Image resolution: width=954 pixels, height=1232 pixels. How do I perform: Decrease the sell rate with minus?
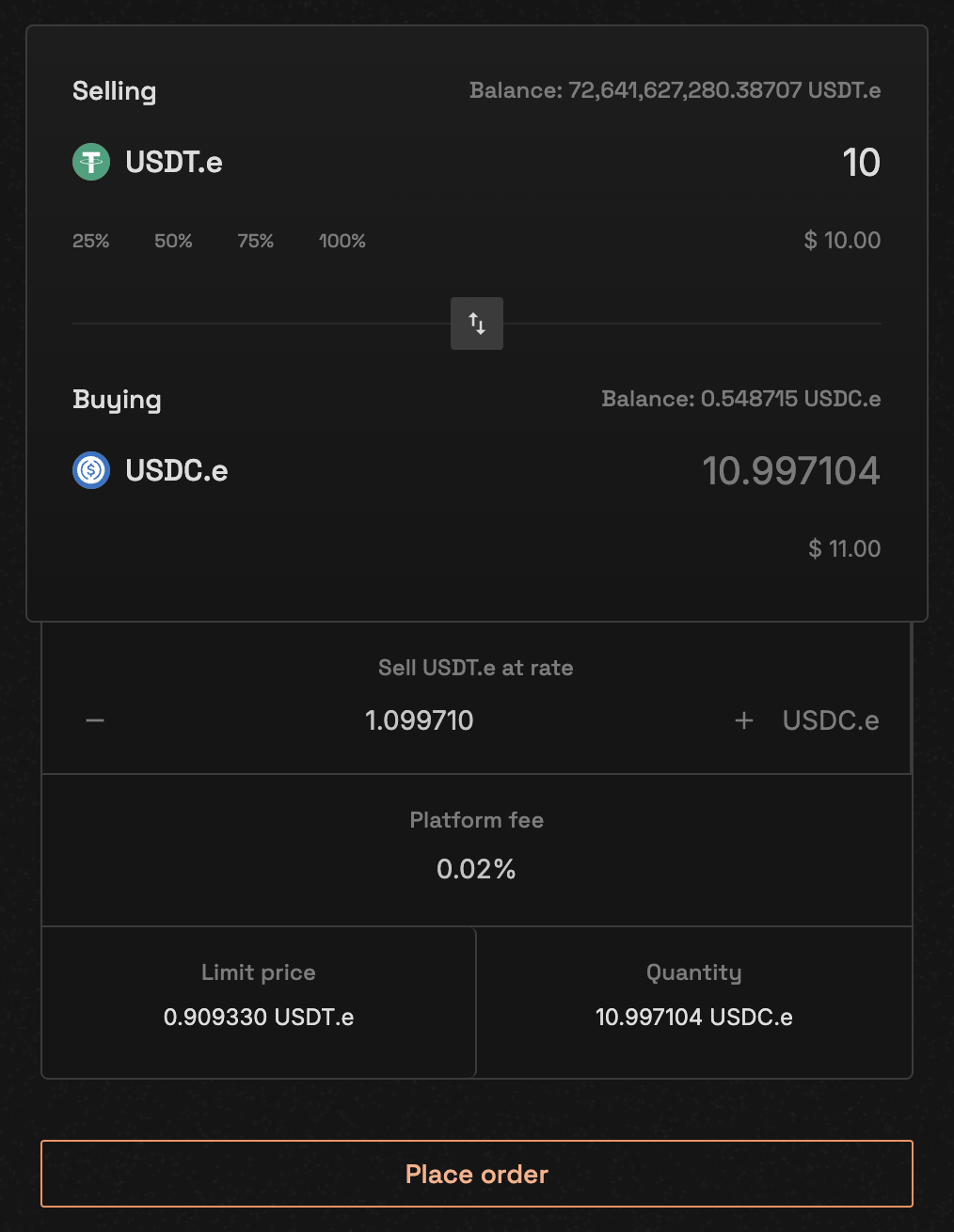[95, 720]
